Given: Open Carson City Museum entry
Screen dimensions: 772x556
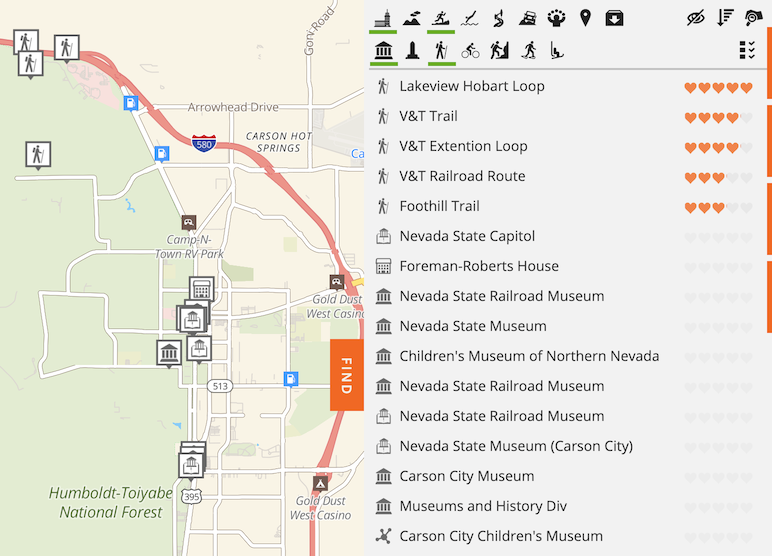Looking at the screenshot, I should pos(467,476).
